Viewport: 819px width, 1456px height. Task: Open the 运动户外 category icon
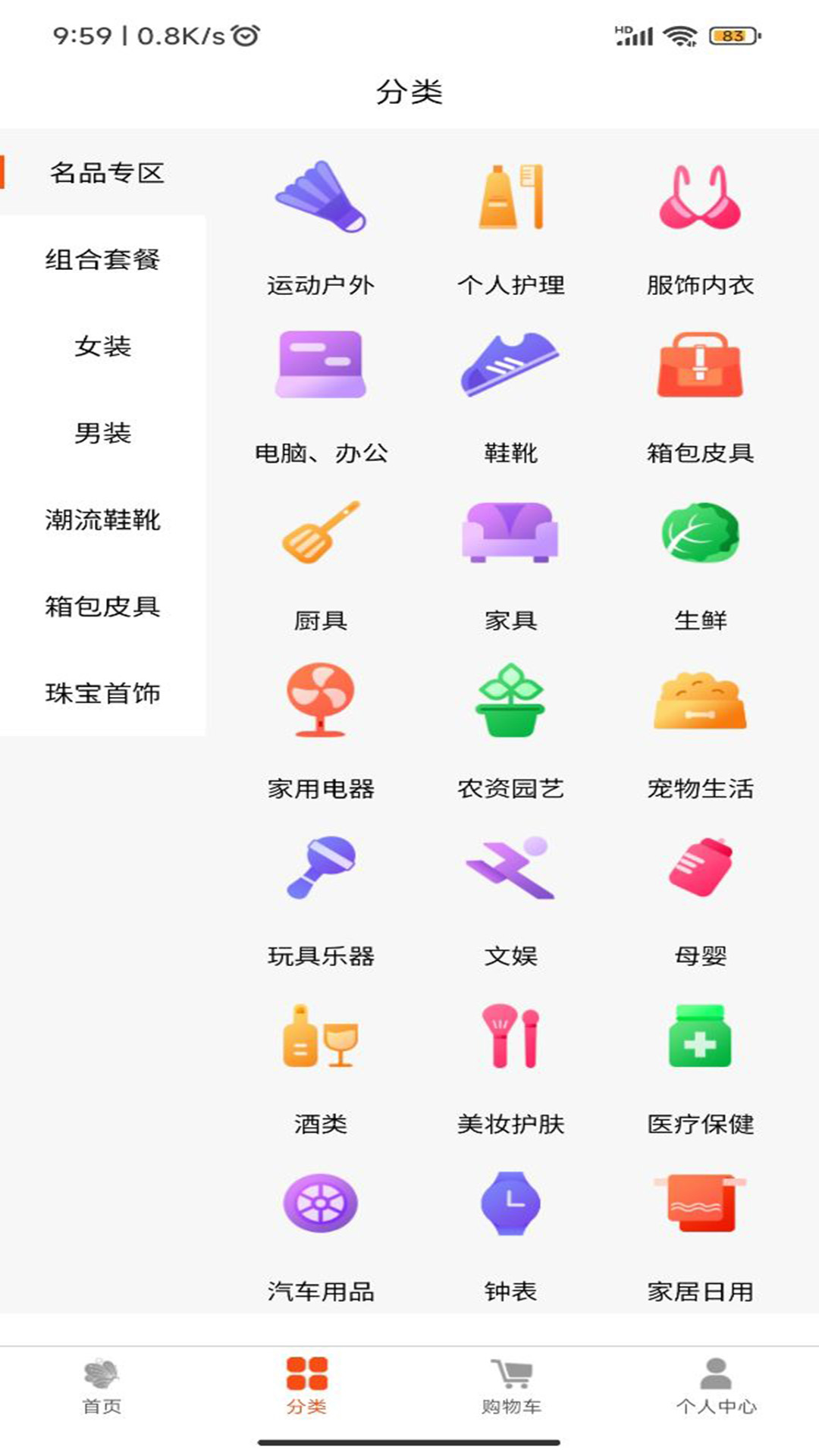click(320, 199)
